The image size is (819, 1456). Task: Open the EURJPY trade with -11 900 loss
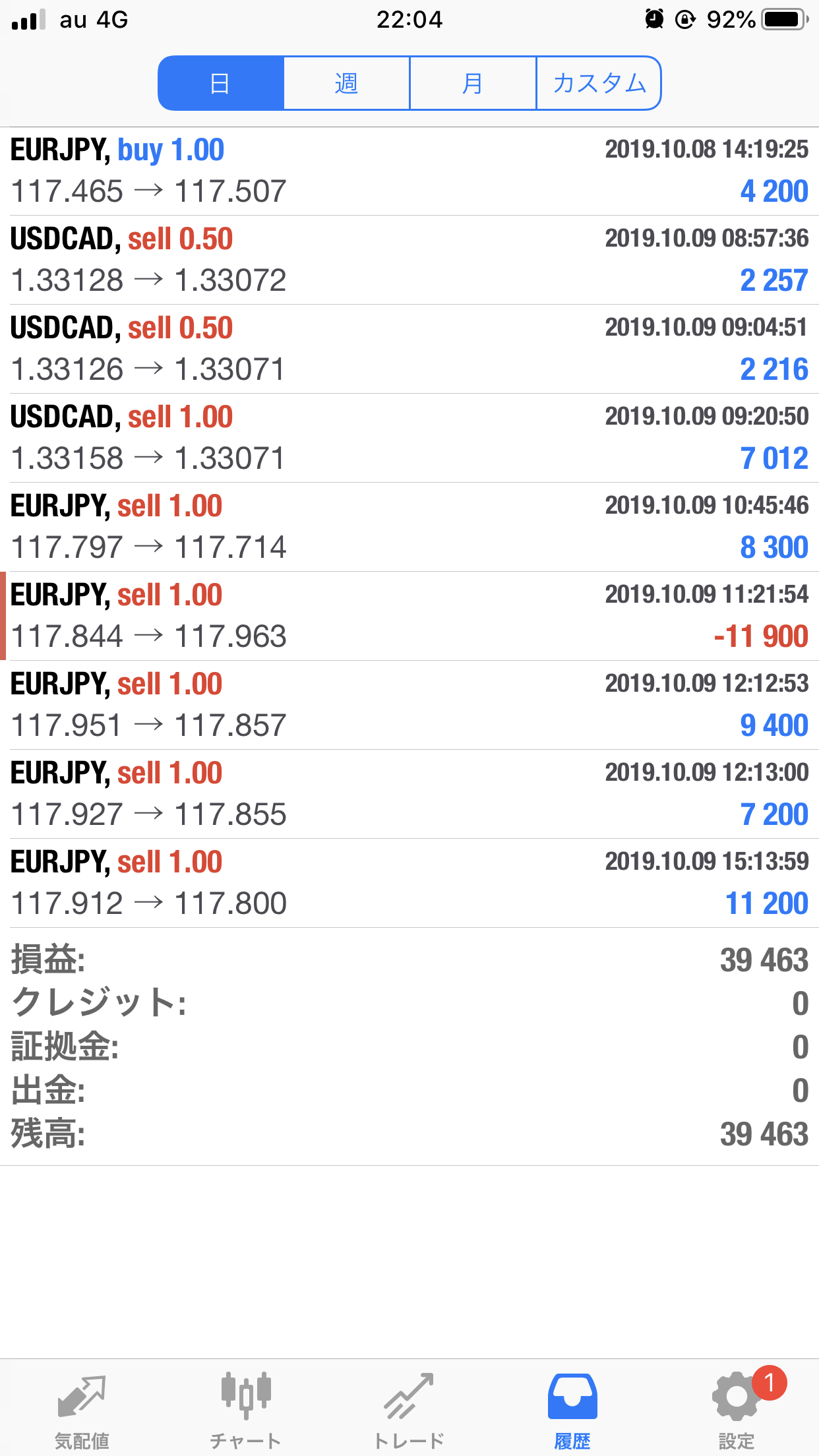coord(409,616)
